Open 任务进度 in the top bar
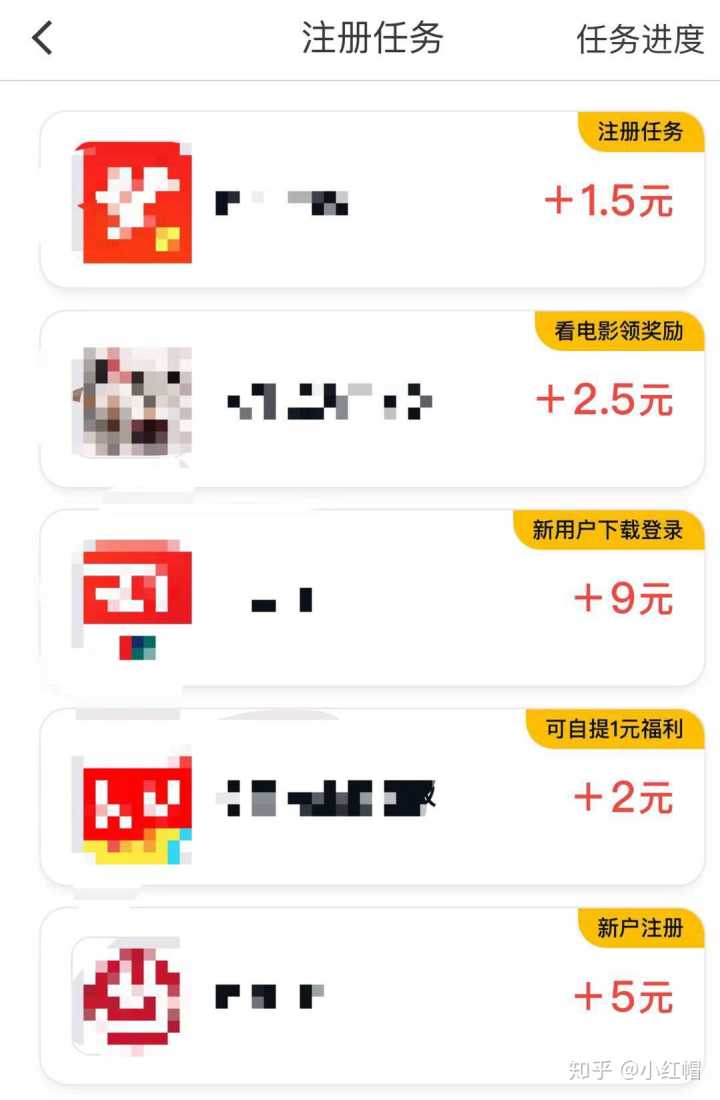This screenshot has height=1100, width=720. click(640, 39)
